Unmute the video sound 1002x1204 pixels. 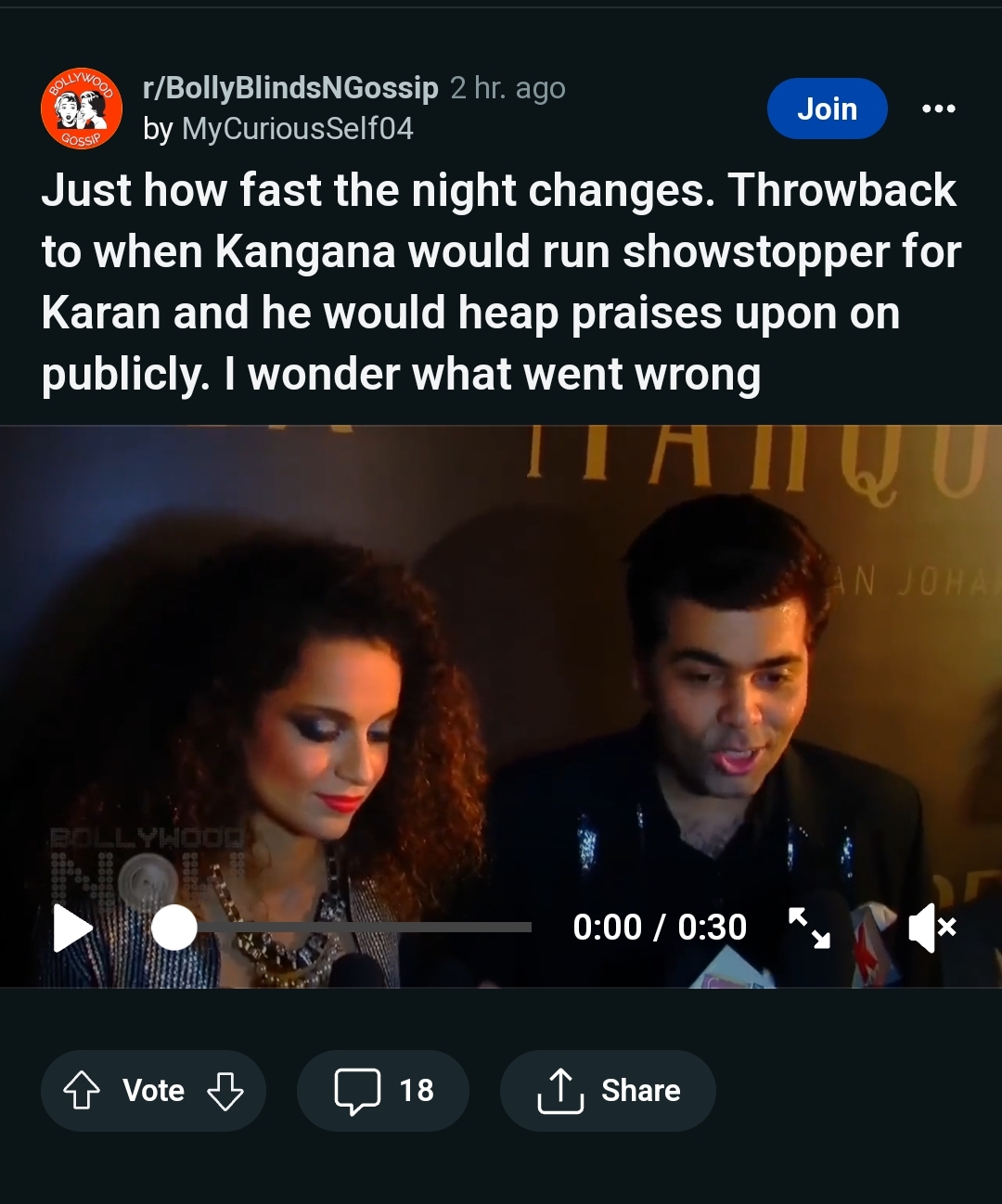931,928
